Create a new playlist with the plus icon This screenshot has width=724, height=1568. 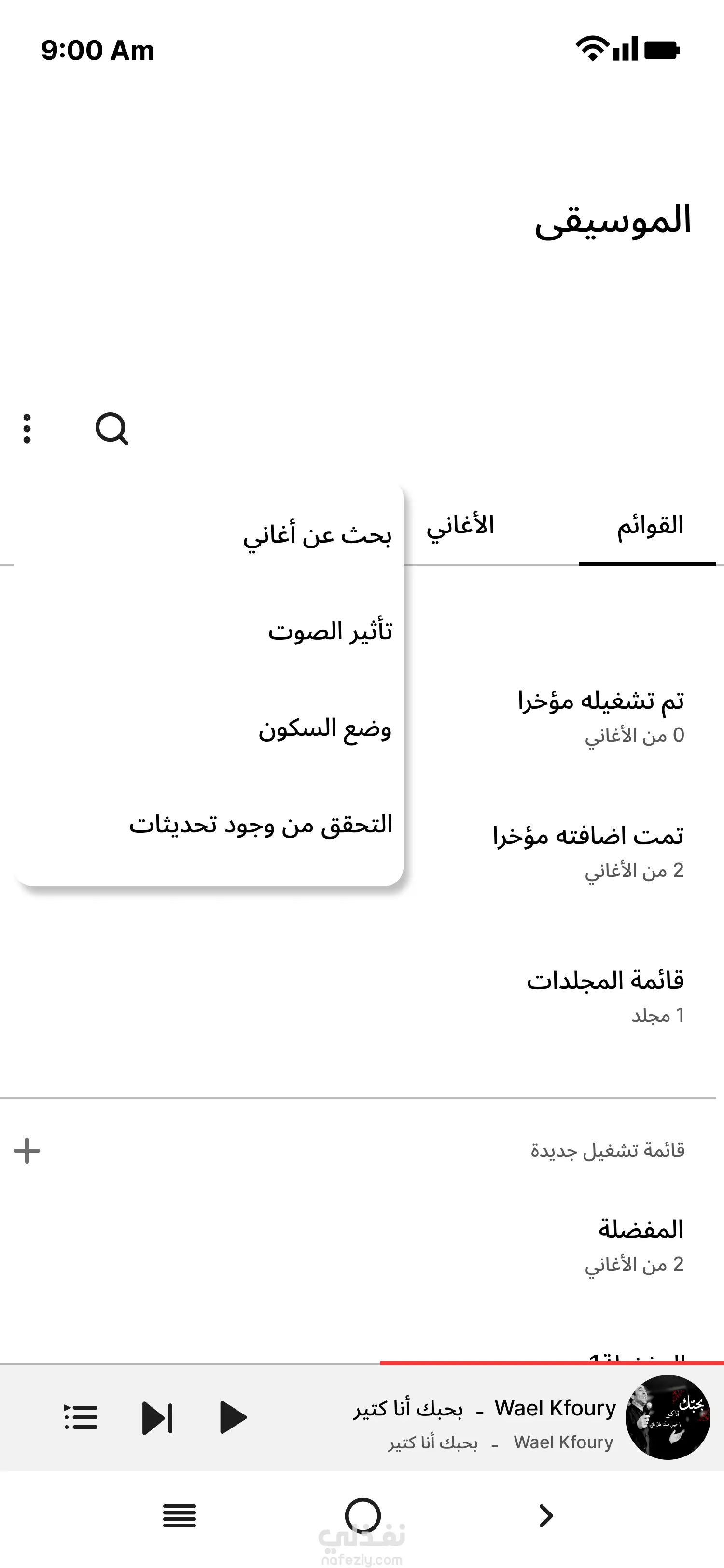coord(28,1150)
